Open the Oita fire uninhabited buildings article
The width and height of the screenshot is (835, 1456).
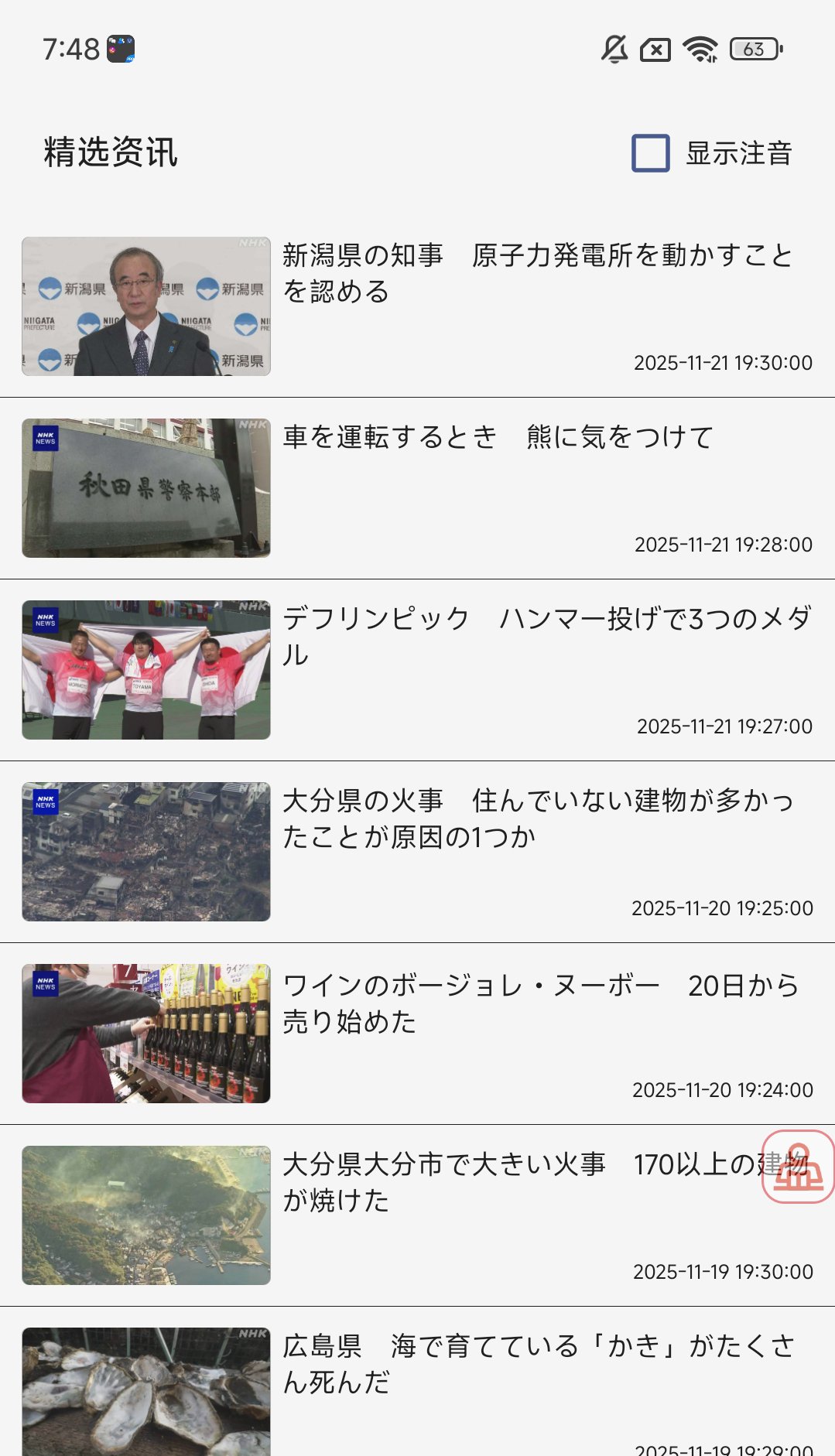tap(537, 819)
